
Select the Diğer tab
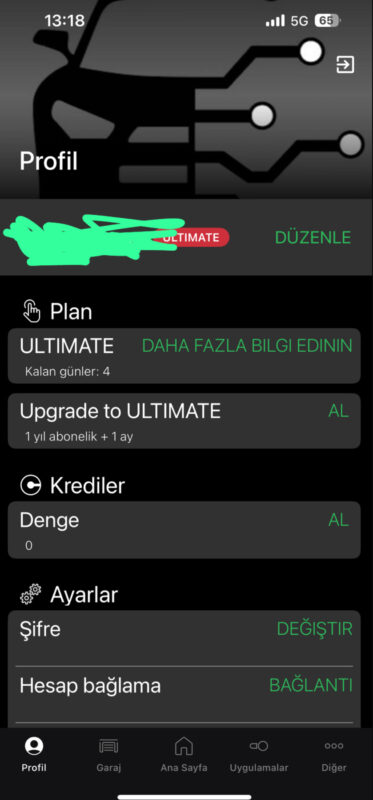(x=334, y=755)
